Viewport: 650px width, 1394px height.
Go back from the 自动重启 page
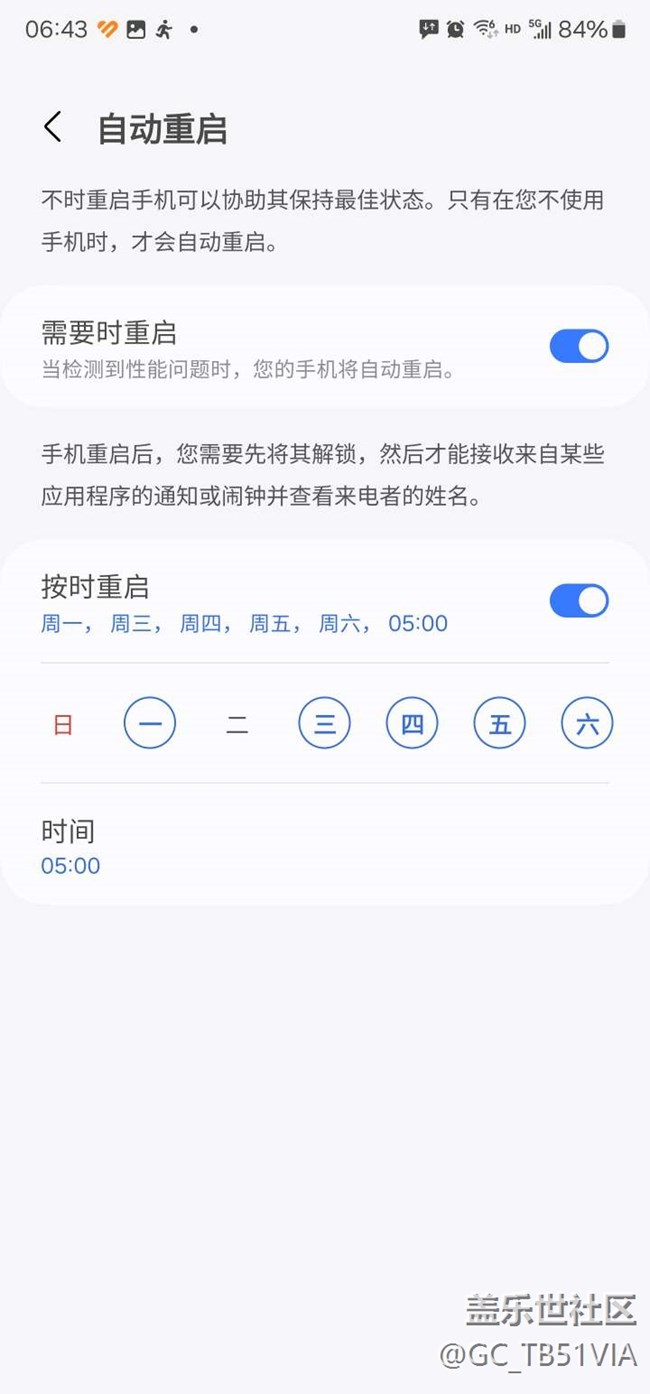click(53, 128)
